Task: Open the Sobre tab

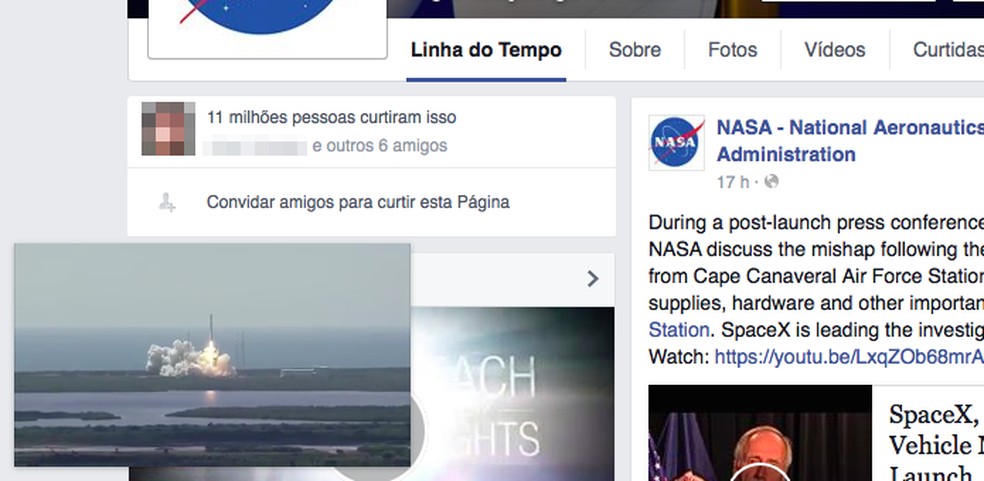Action: tap(635, 50)
